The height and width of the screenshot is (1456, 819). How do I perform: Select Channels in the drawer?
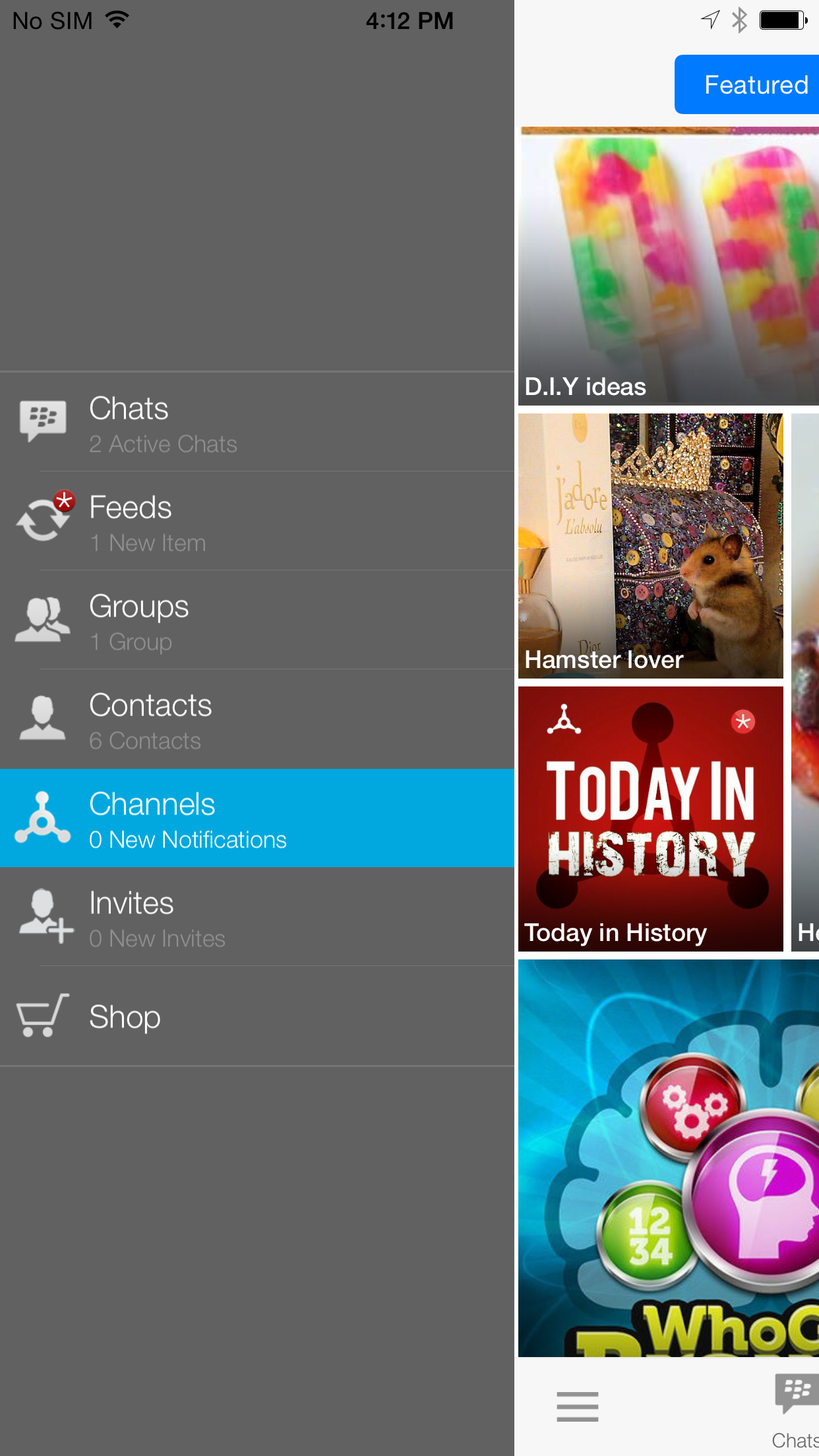[x=257, y=818]
